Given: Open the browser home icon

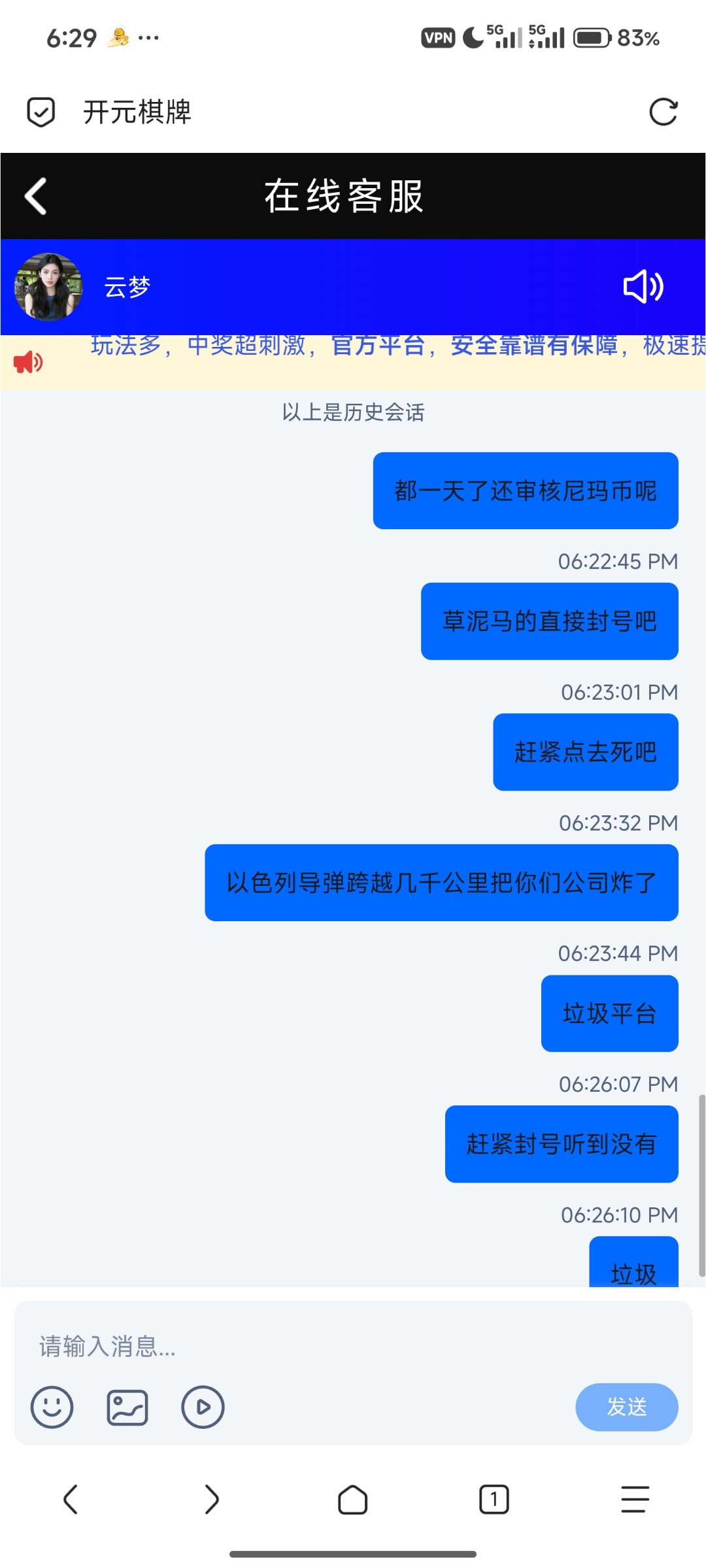Looking at the screenshot, I should coord(352,1499).
